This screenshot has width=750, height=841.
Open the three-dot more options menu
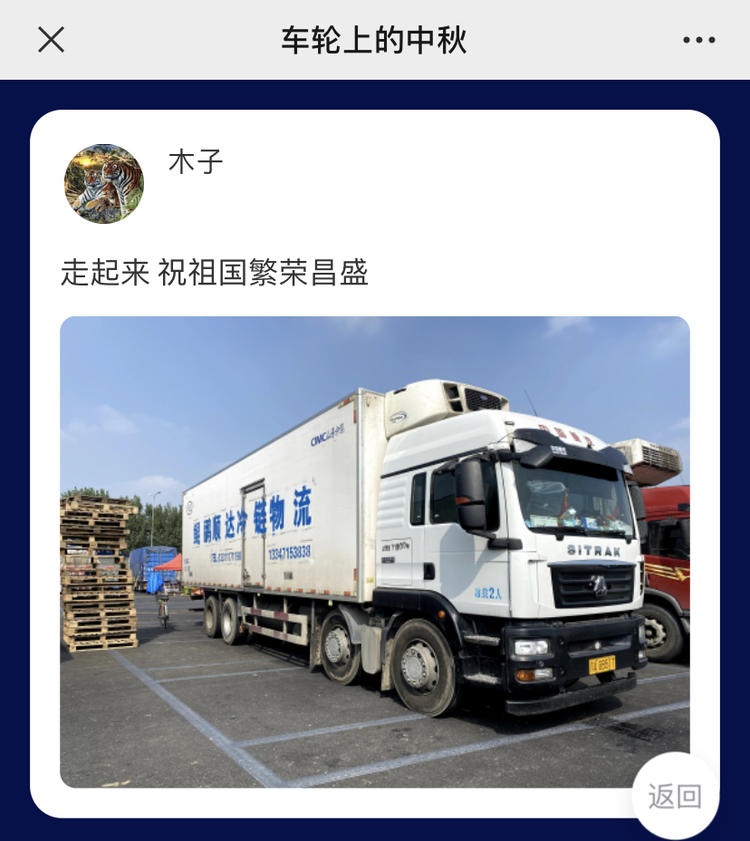699,40
